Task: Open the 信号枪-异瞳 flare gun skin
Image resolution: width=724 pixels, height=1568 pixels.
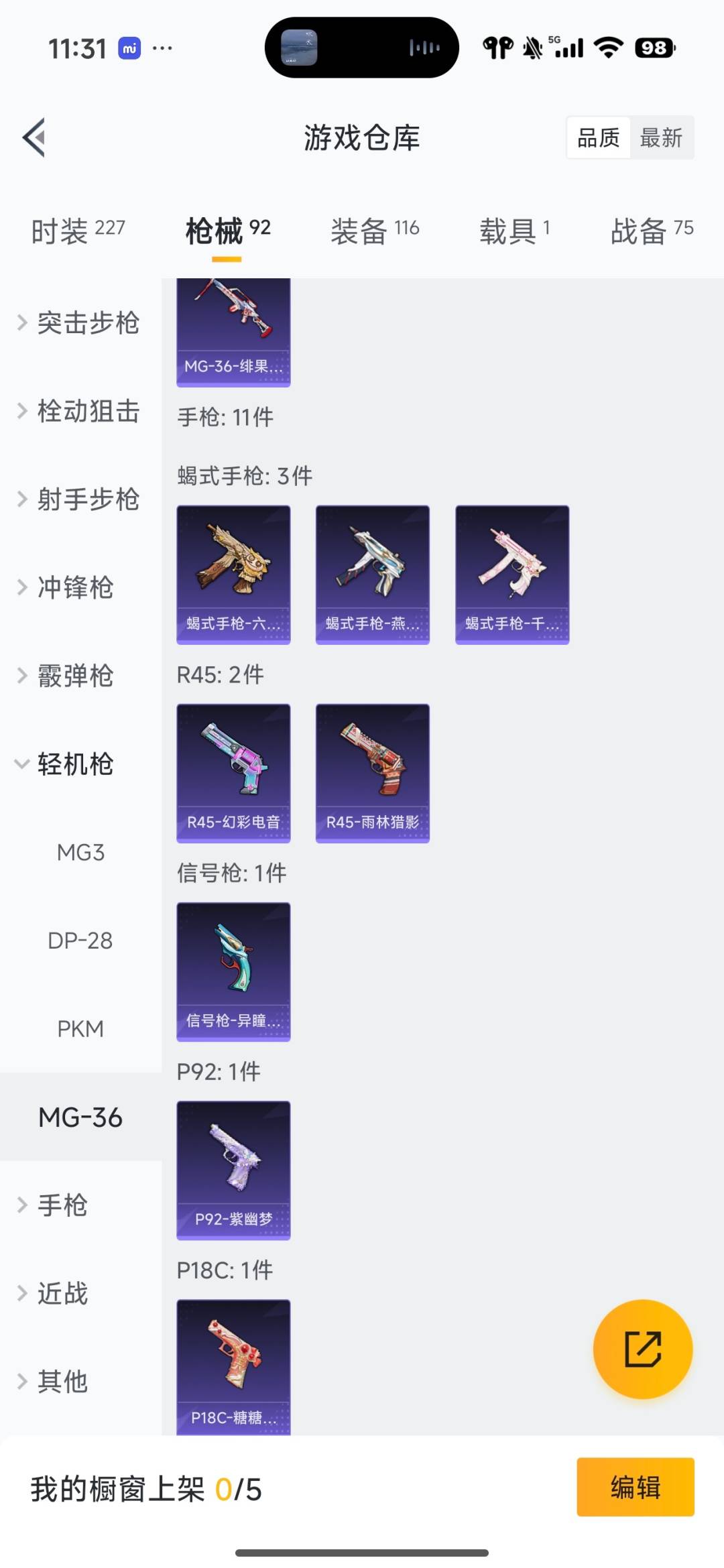Action: [233, 972]
